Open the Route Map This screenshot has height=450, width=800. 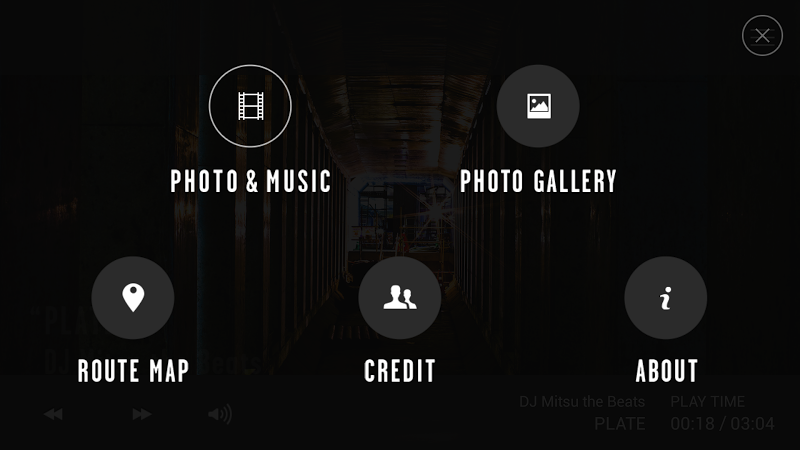click(x=133, y=298)
